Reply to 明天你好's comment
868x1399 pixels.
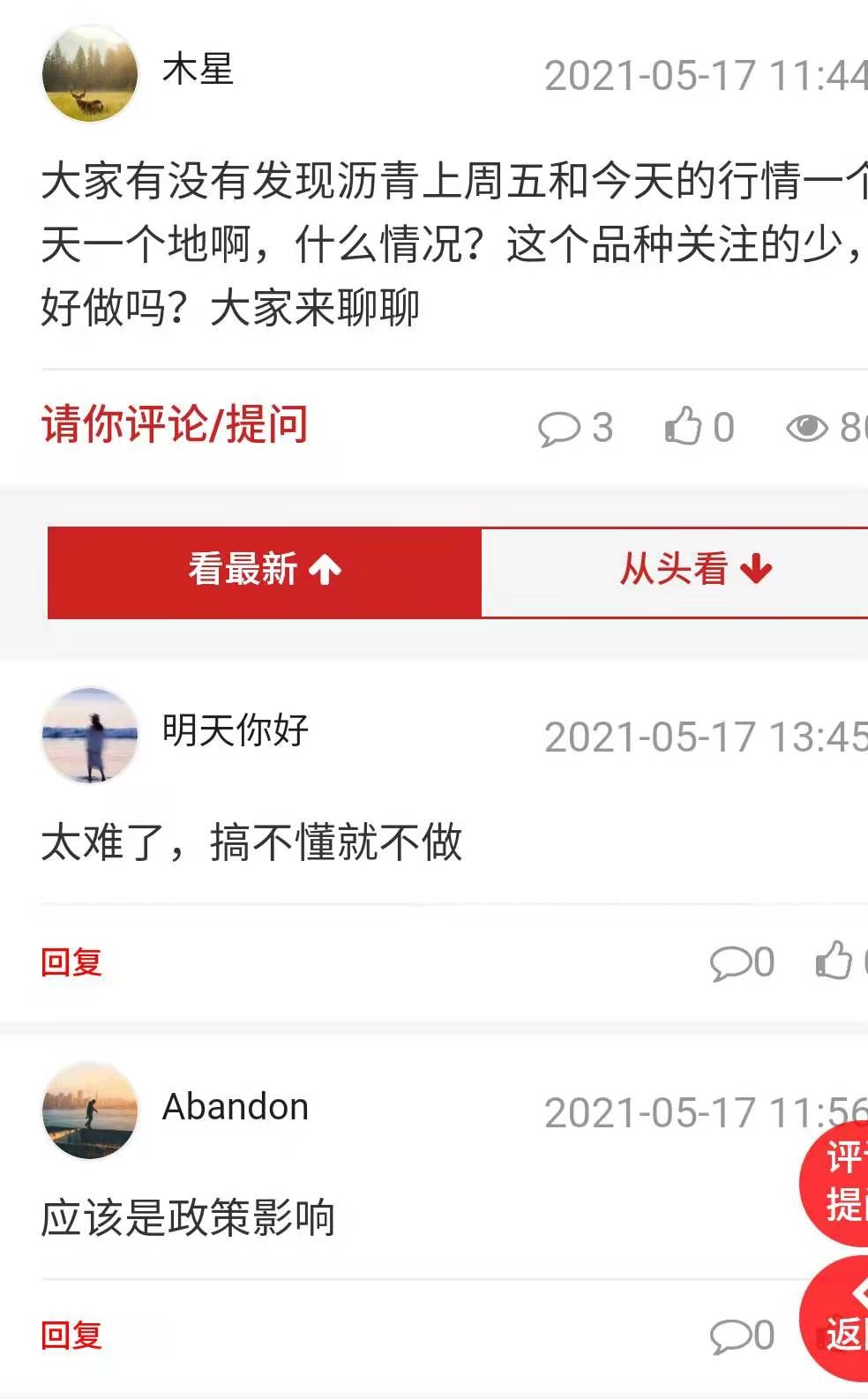[71, 961]
